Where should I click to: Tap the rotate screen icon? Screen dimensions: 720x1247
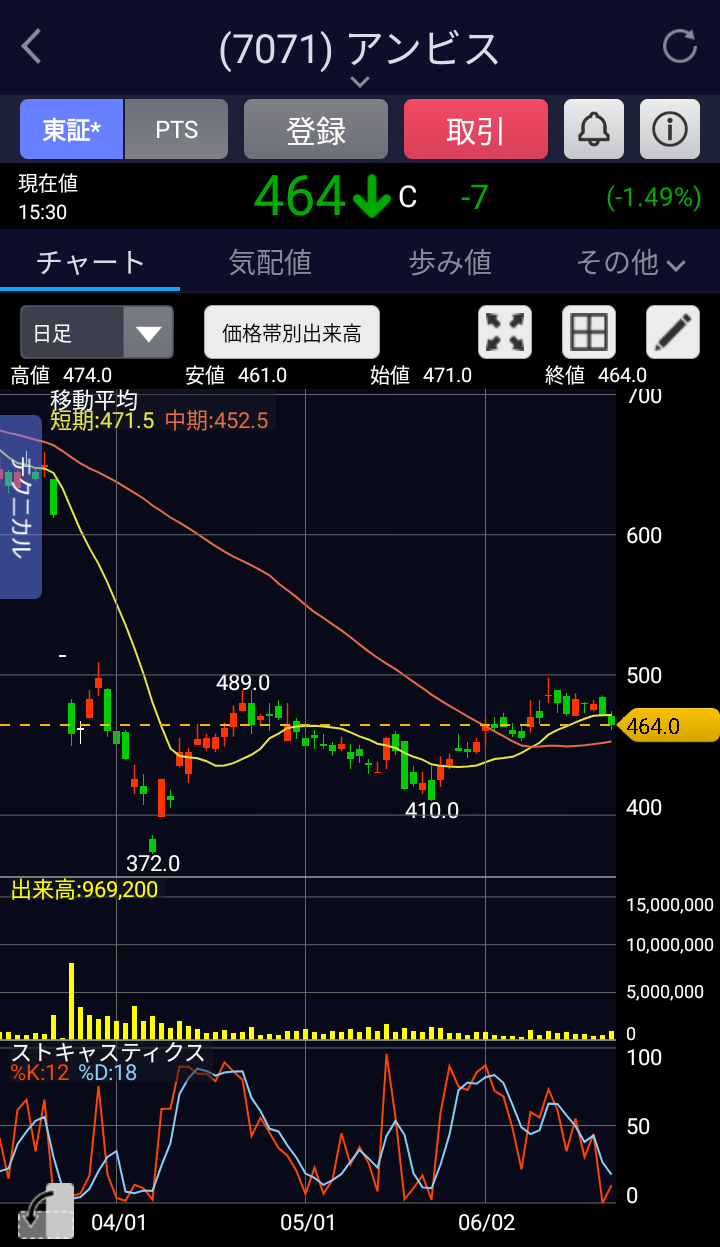[x=46, y=1213]
